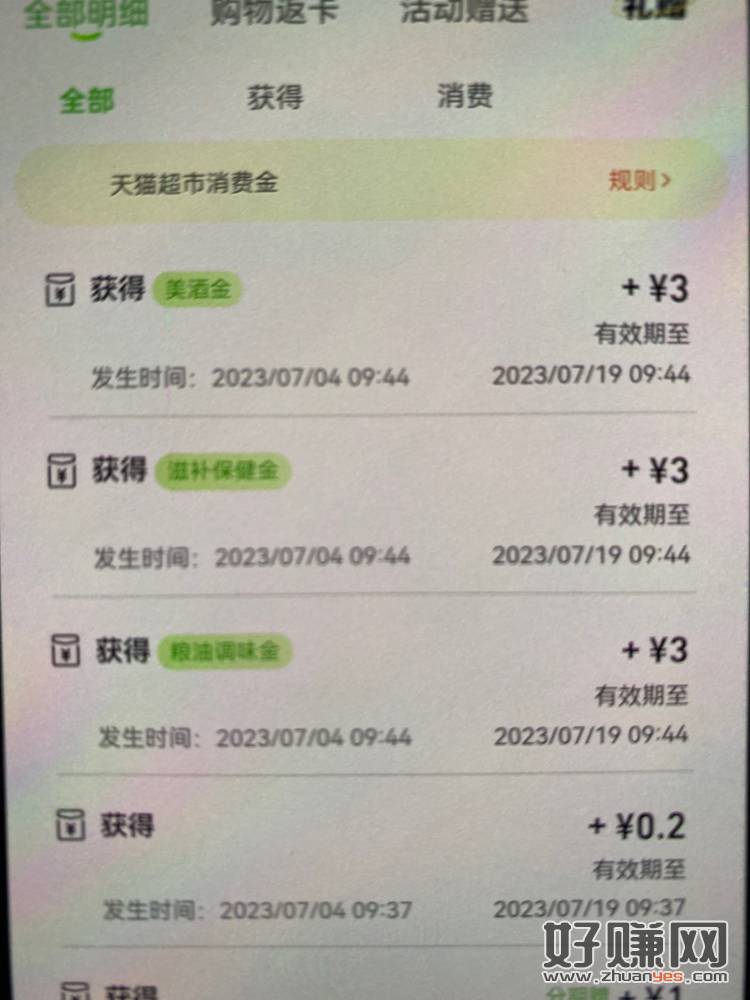Viewport: 750px width, 1000px height.
Task: Show only 消费 records
Action: [x=465, y=96]
